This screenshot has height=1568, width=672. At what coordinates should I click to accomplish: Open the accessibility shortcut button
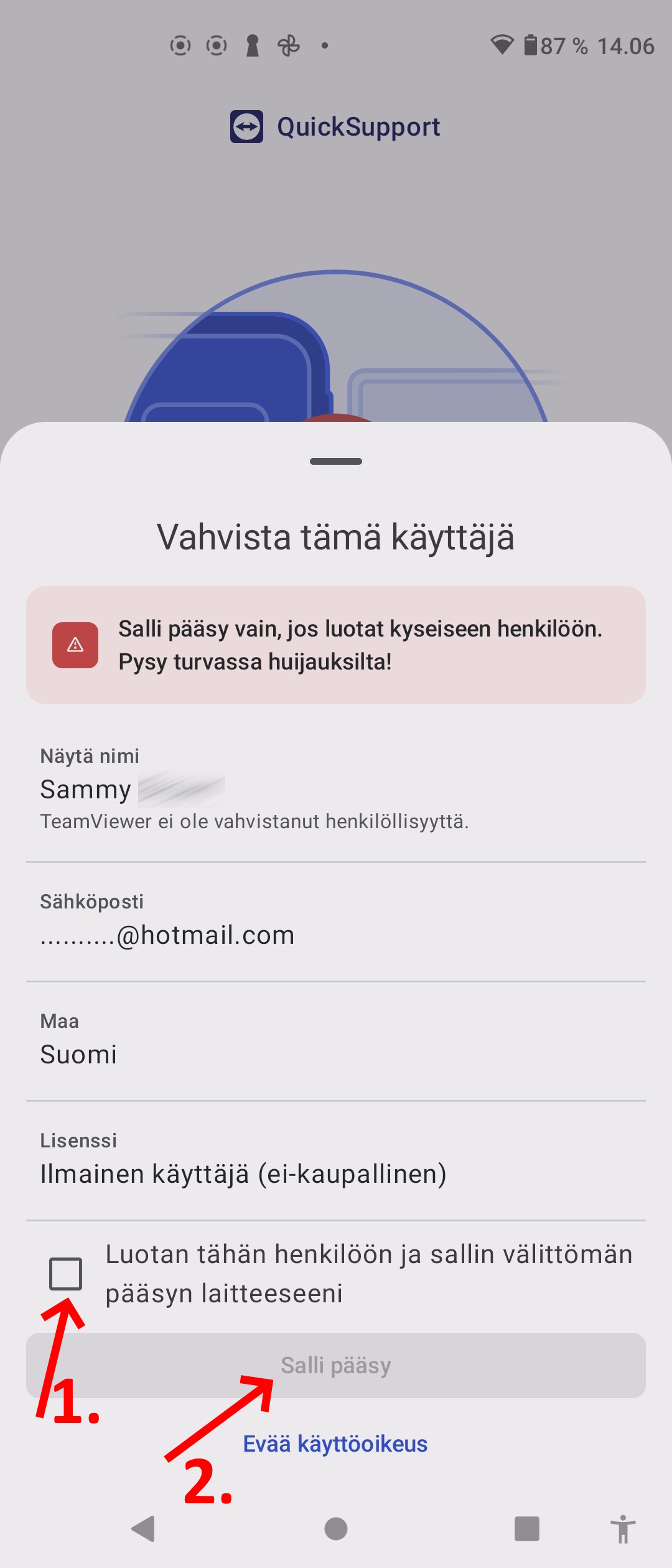pos(623,1529)
